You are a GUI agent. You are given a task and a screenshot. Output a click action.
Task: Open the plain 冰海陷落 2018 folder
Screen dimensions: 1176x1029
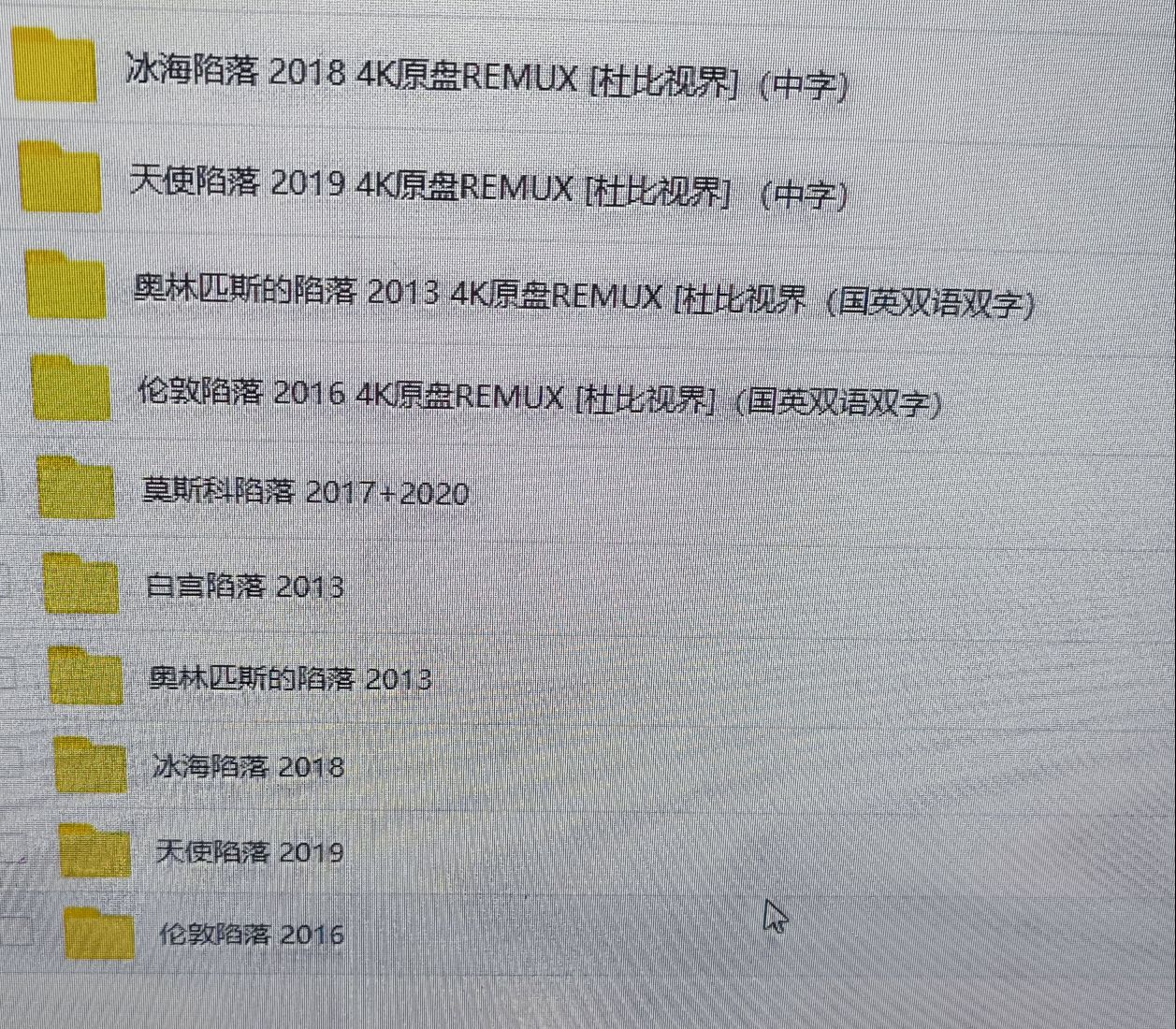tap(248, 767)
